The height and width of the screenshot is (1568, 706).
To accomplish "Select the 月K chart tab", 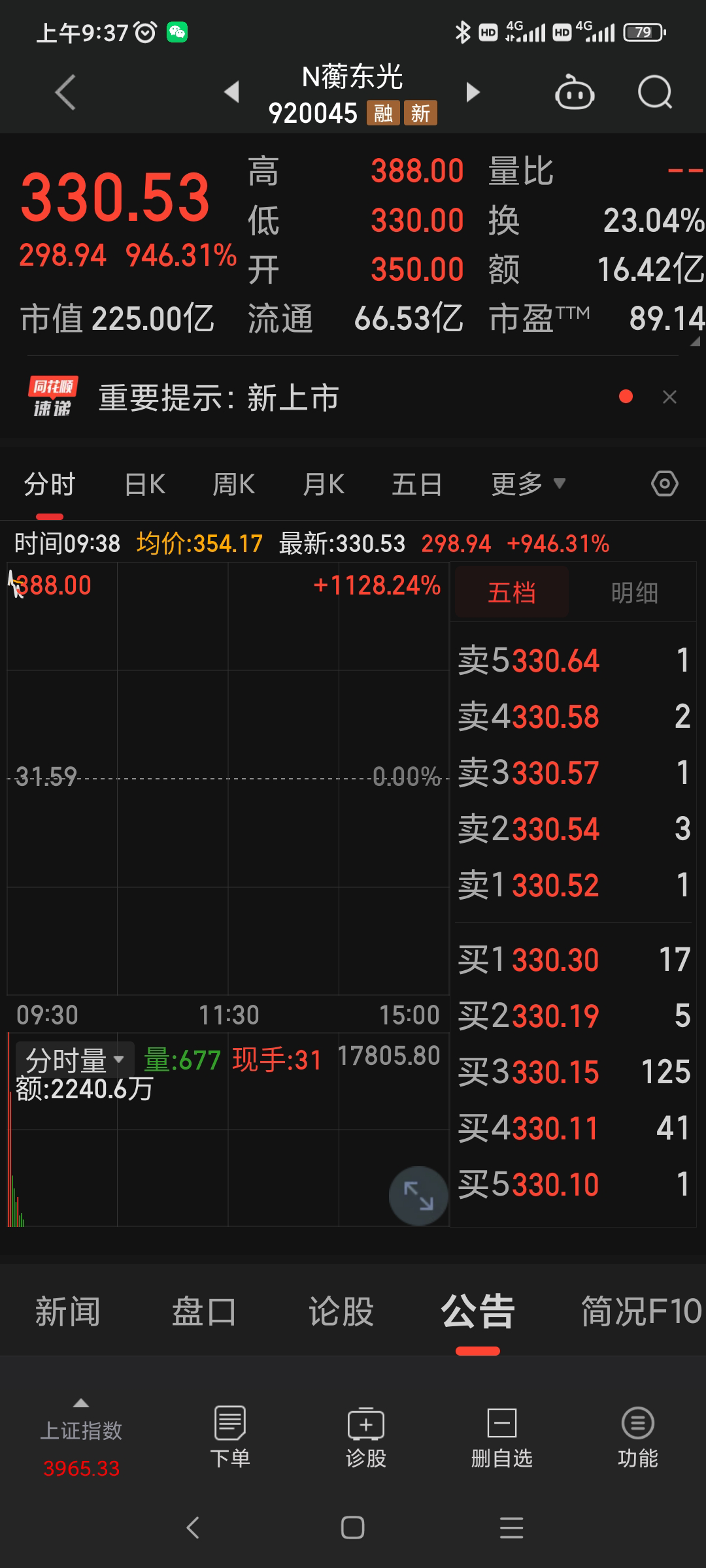I will coord(323,485).
